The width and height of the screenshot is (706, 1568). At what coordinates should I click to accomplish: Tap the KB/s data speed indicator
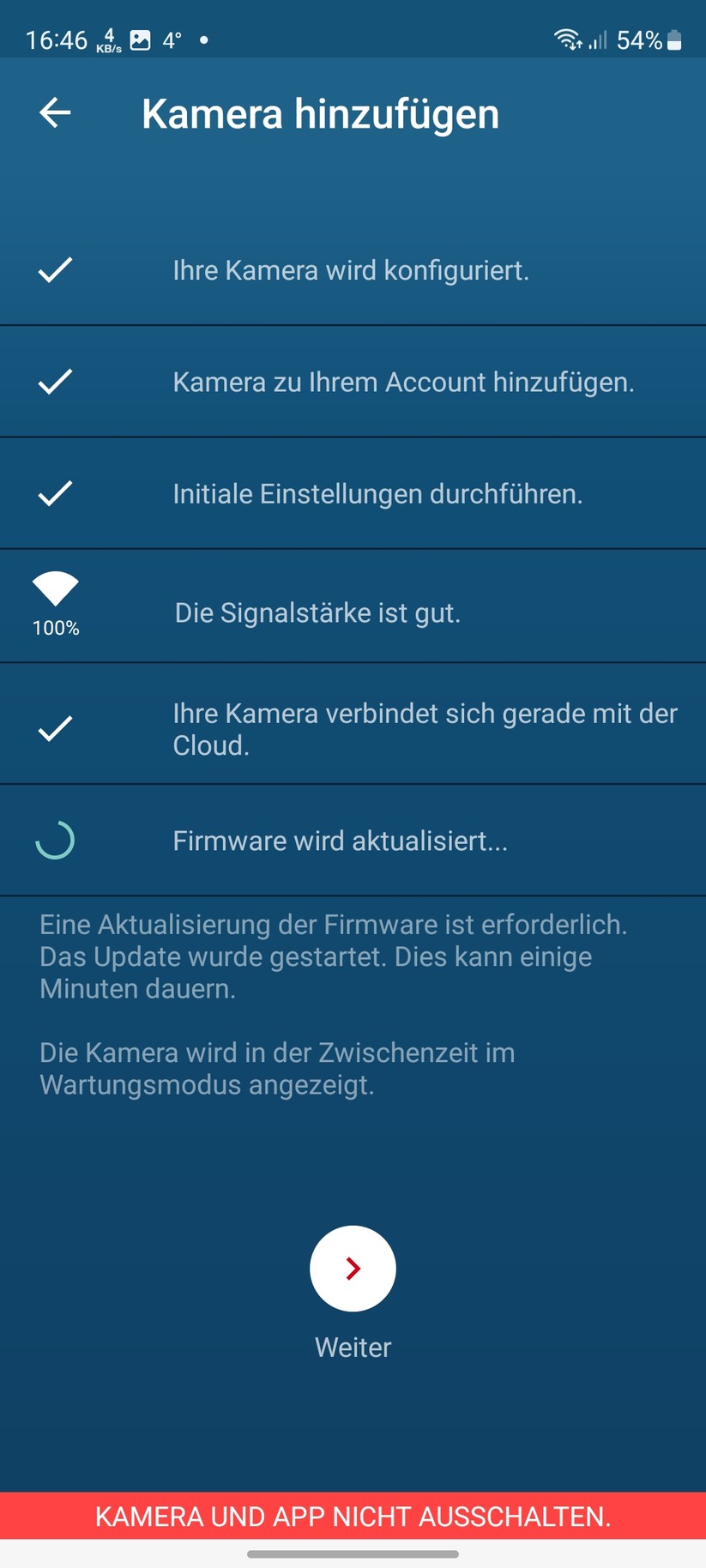click(108, 39)
